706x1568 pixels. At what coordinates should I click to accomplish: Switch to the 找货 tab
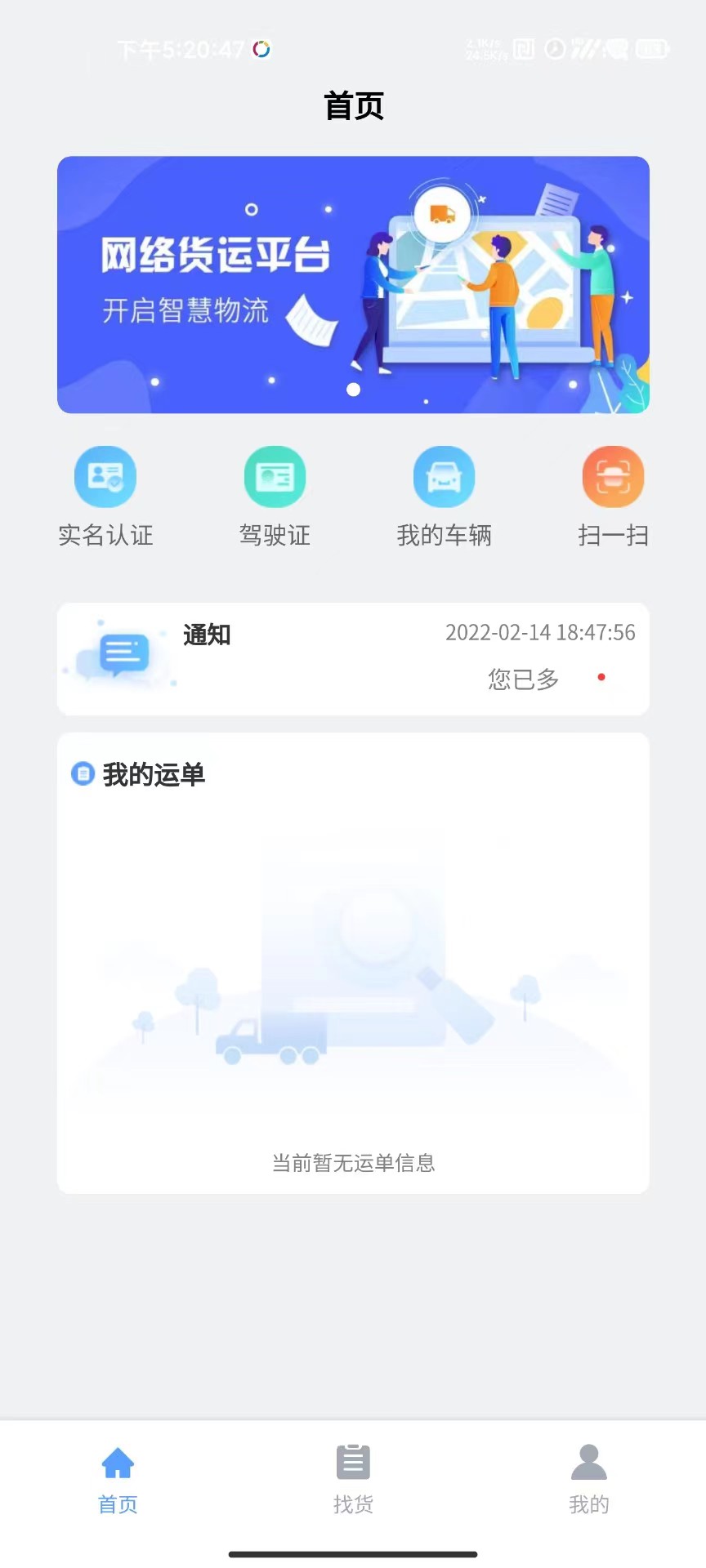click(352, 1478)
